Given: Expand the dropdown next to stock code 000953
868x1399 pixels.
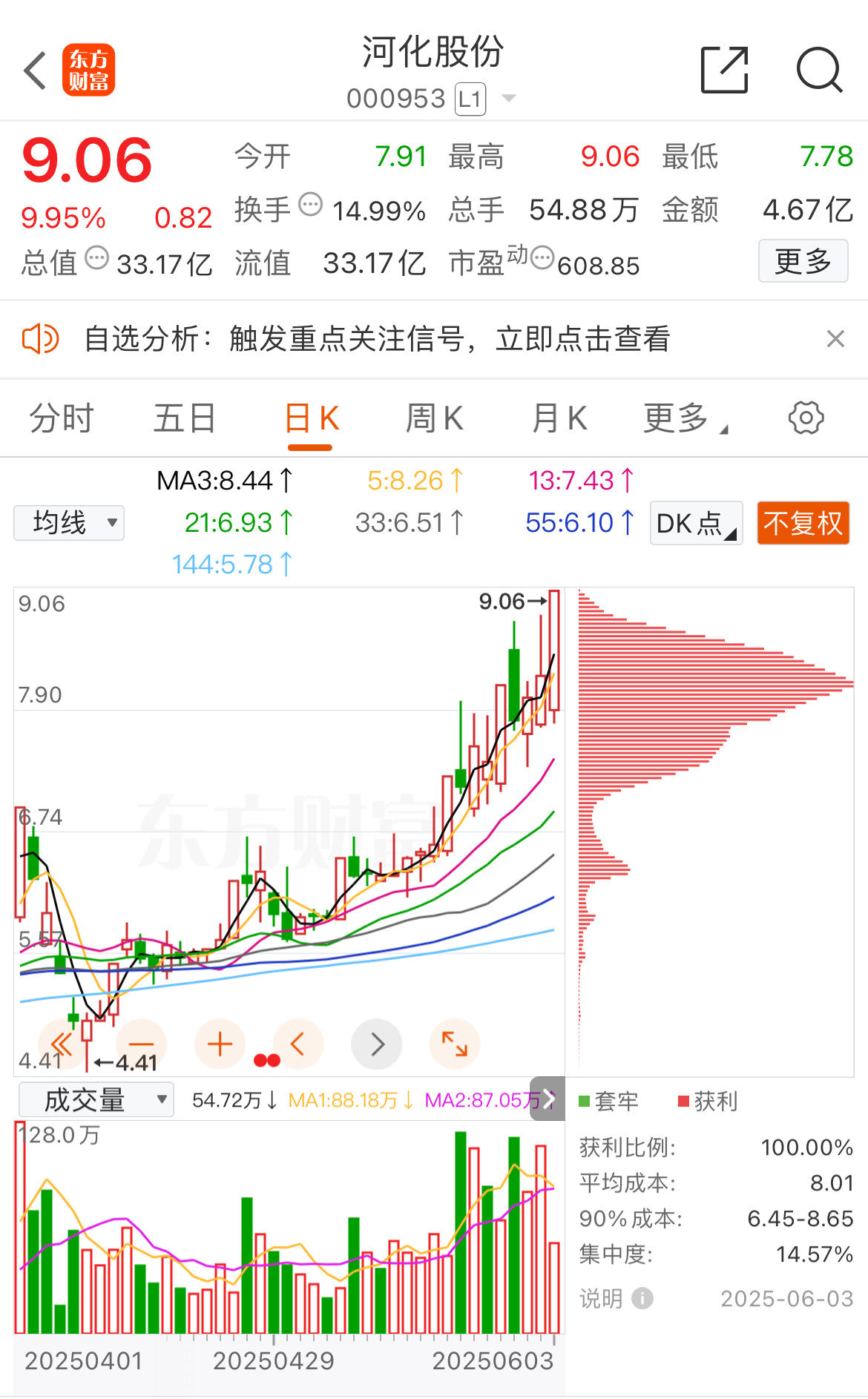Looking at the screenshot, I should click(509, 97).
